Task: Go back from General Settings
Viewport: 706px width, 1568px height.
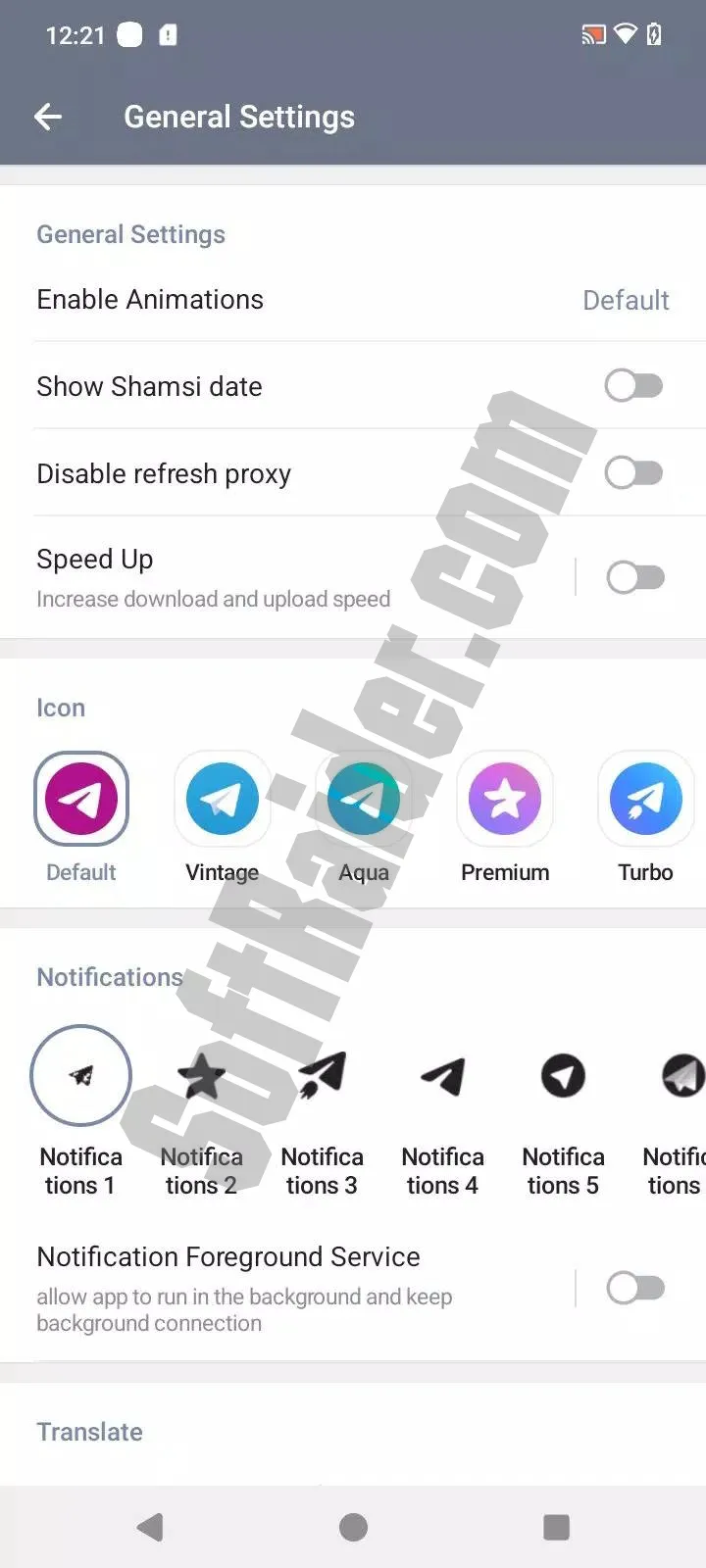Action: 47,118
